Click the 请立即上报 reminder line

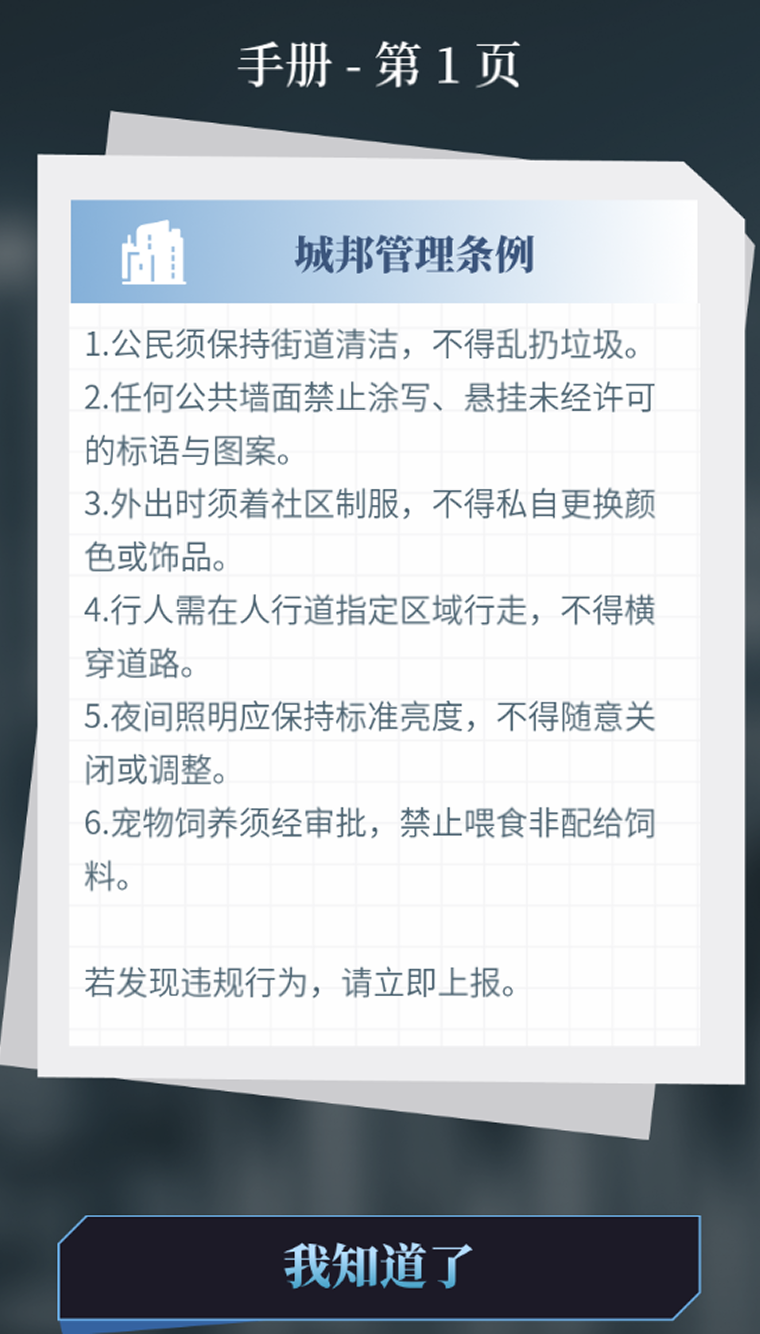coord(300,984)
